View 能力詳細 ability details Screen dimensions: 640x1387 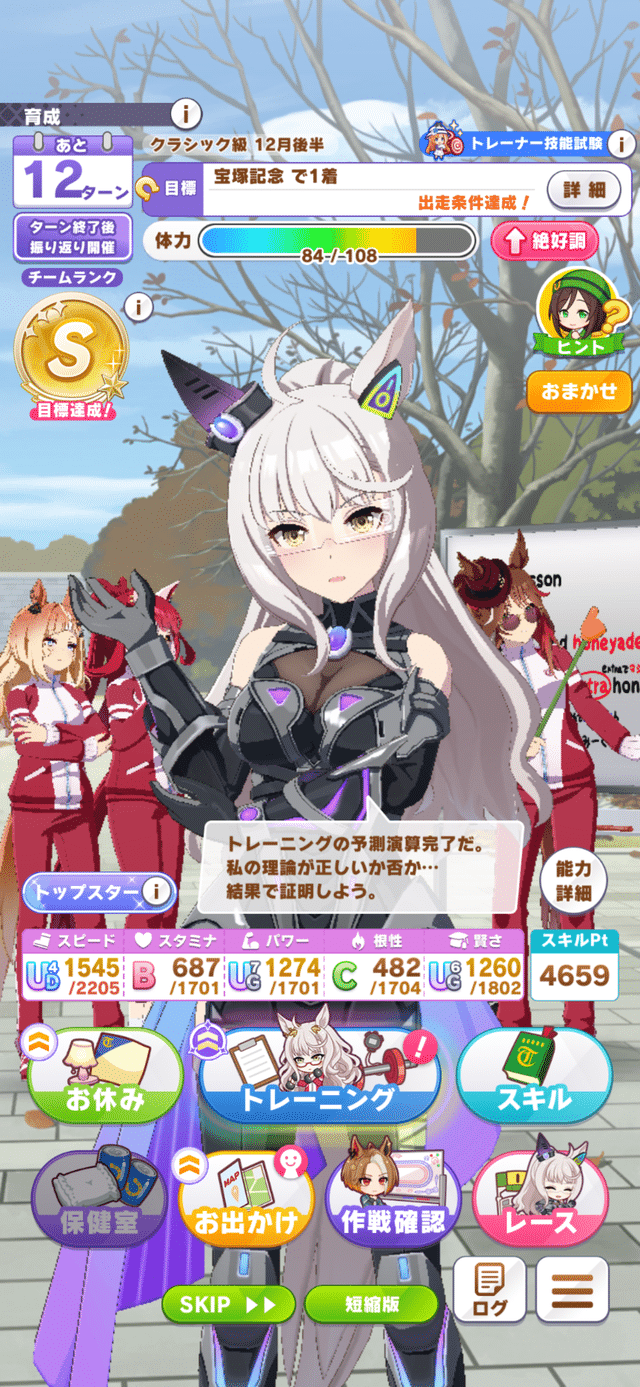pyautogui.click(x=574, y=880)
